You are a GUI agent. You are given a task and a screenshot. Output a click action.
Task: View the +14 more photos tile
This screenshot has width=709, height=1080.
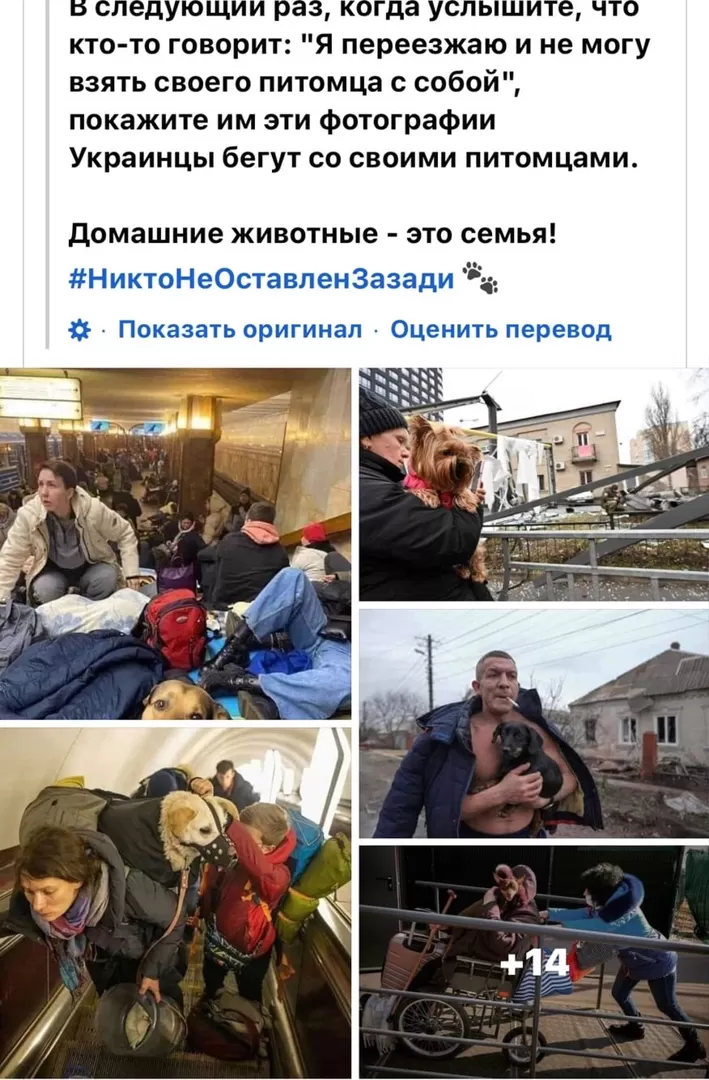coord(533,962)
